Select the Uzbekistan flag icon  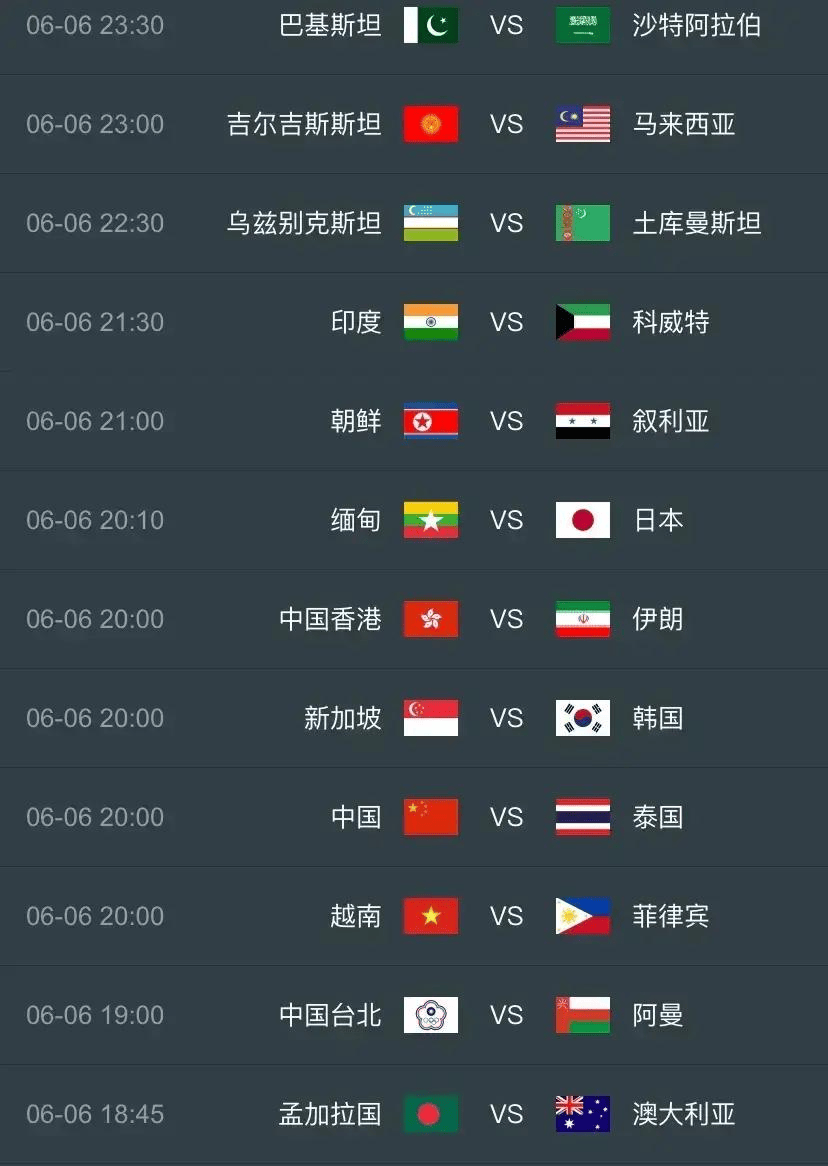point(430,223)
